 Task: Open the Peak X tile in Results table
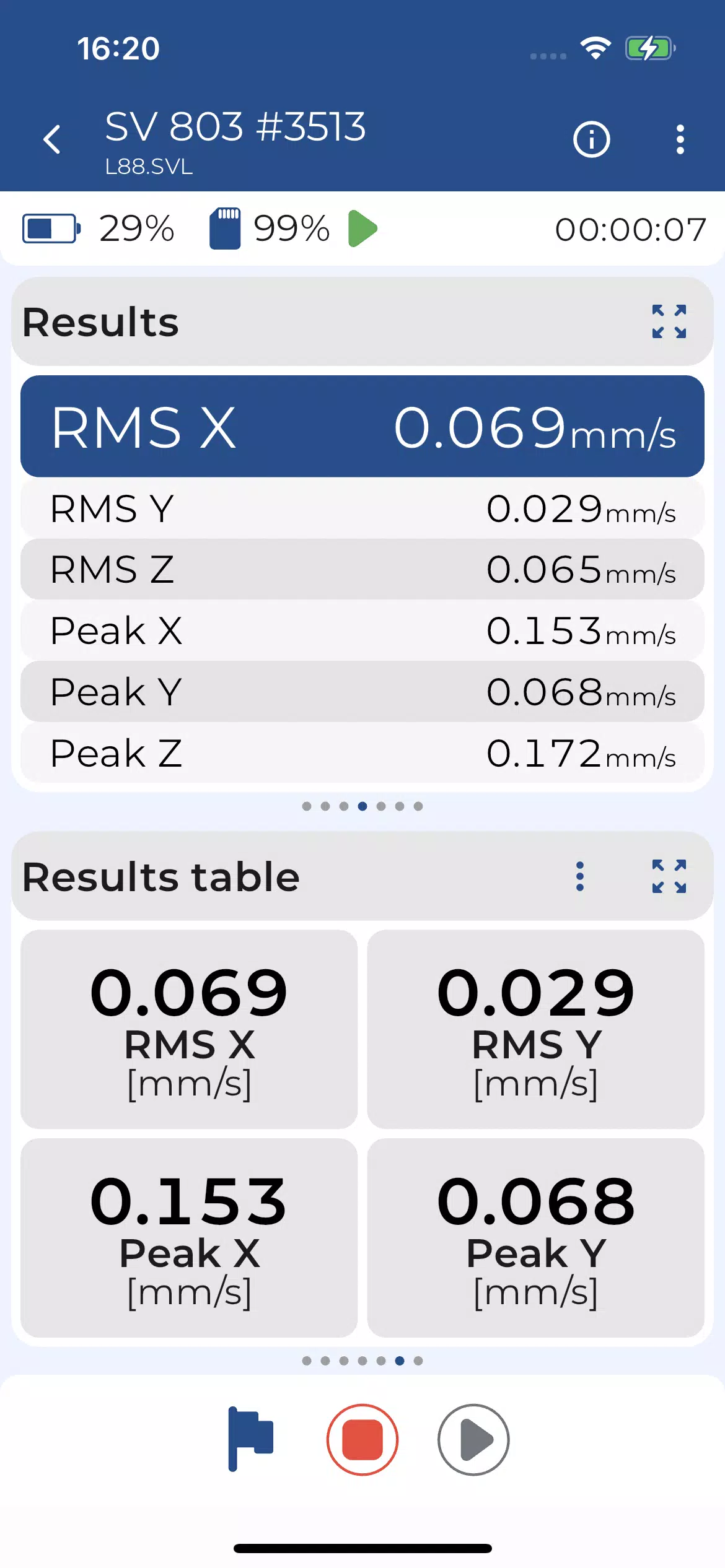(x=189, y=1237)
